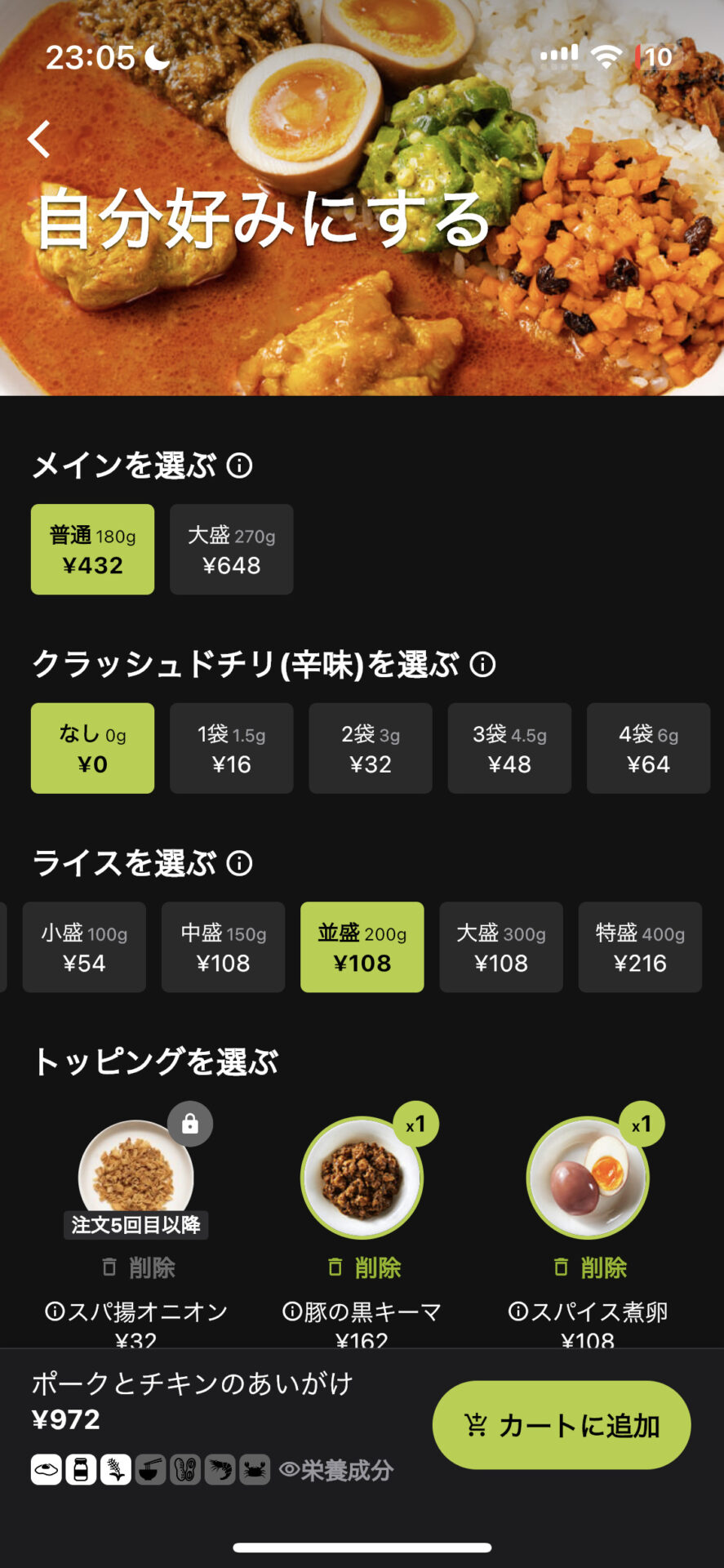Tap カートに追加 to add to cart

coord(562,1425)
